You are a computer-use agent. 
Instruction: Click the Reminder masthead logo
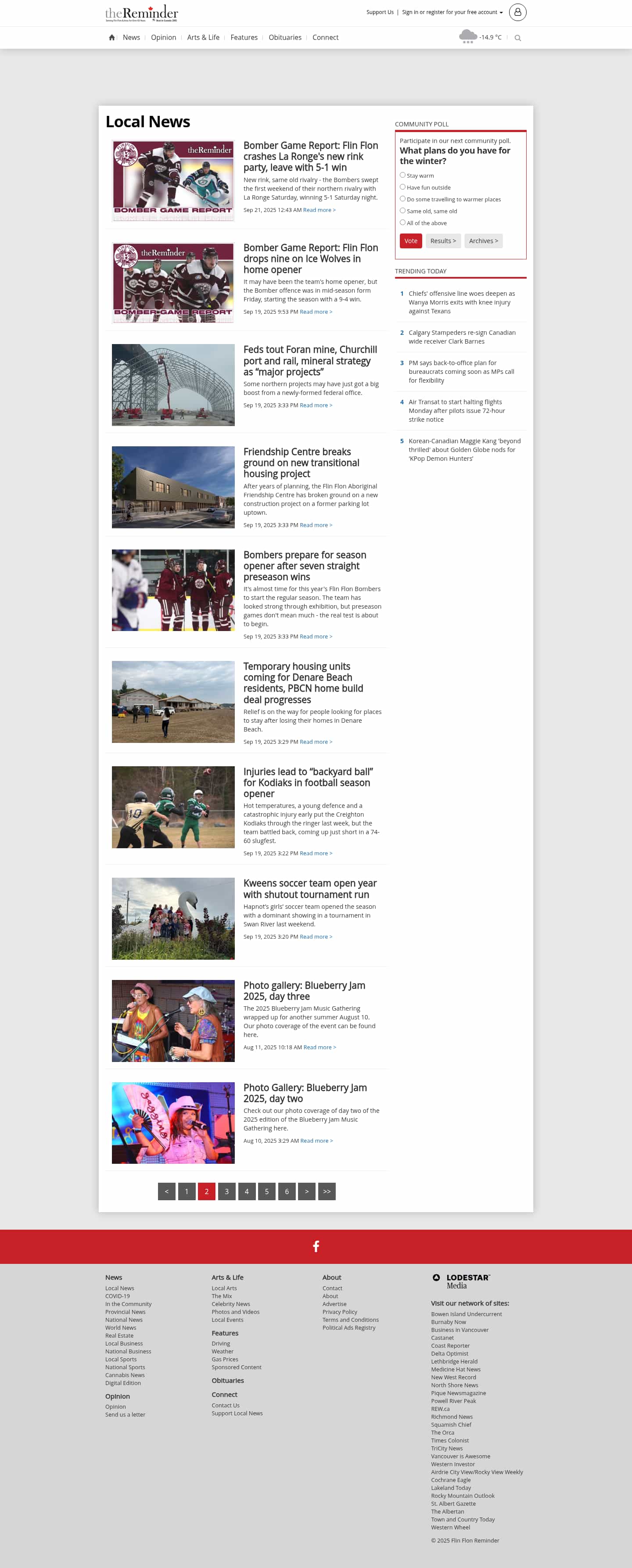click(141, 12)
